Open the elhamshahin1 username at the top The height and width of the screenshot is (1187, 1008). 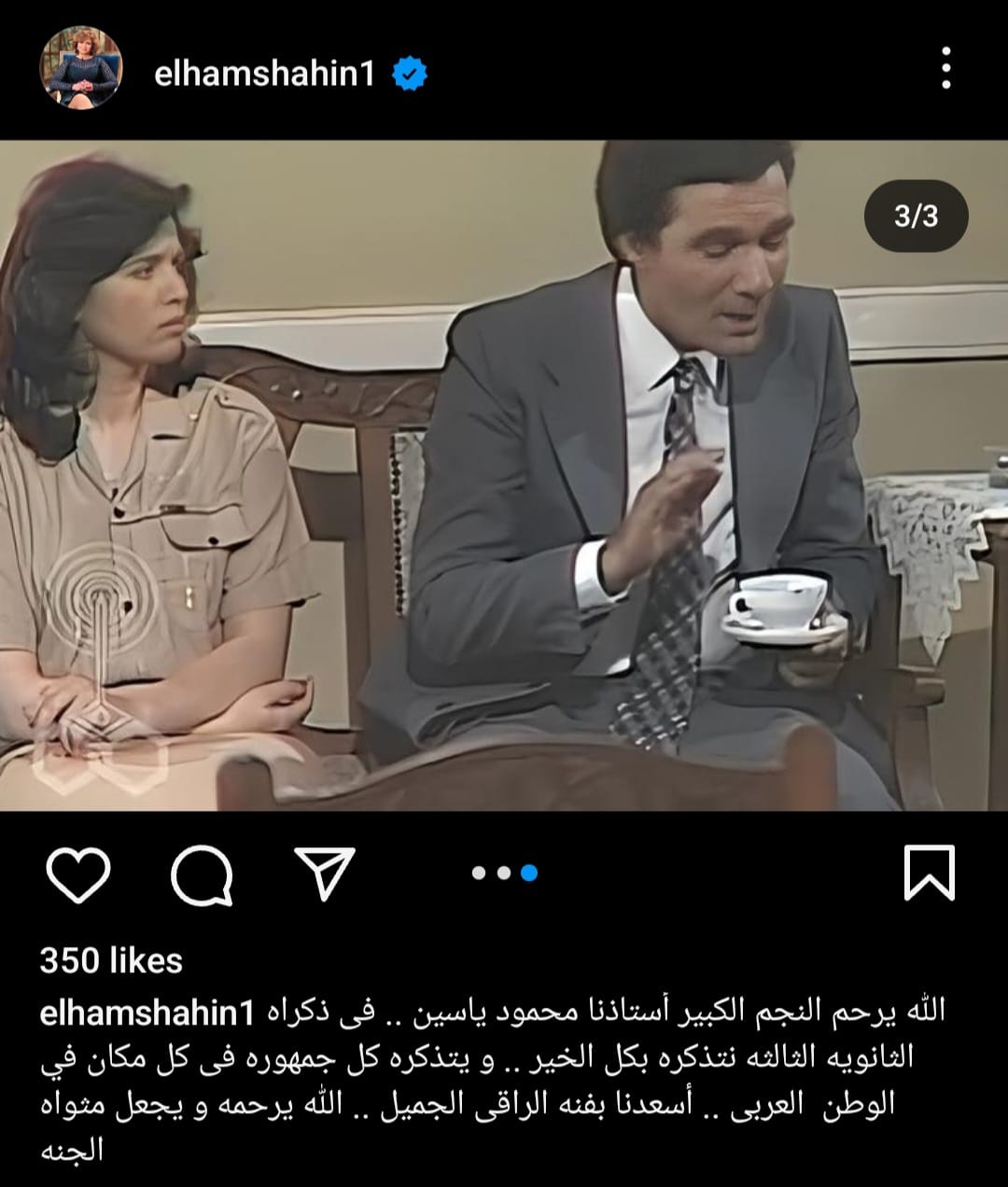[x=264, y=73]
